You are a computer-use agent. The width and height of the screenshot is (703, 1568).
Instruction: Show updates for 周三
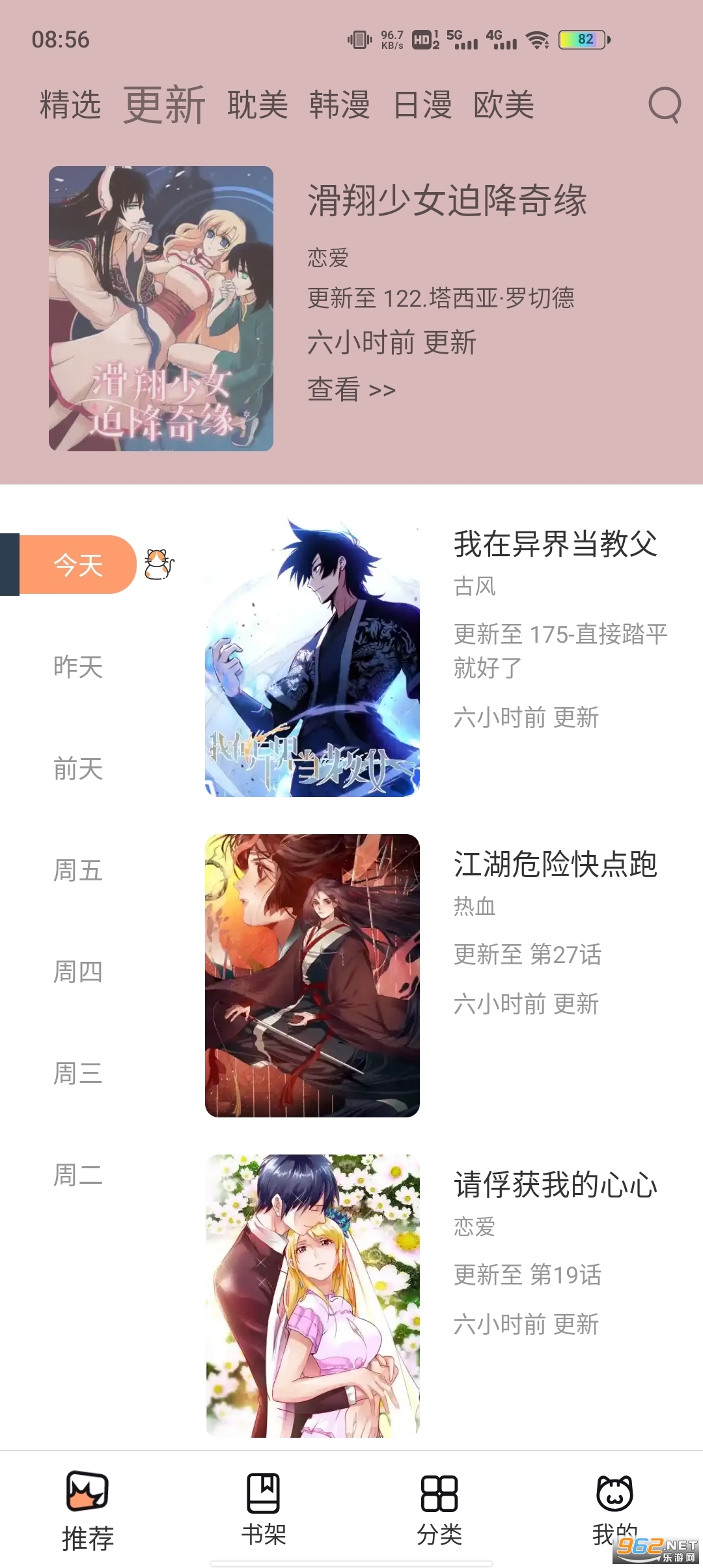[x=78, y=1074]
